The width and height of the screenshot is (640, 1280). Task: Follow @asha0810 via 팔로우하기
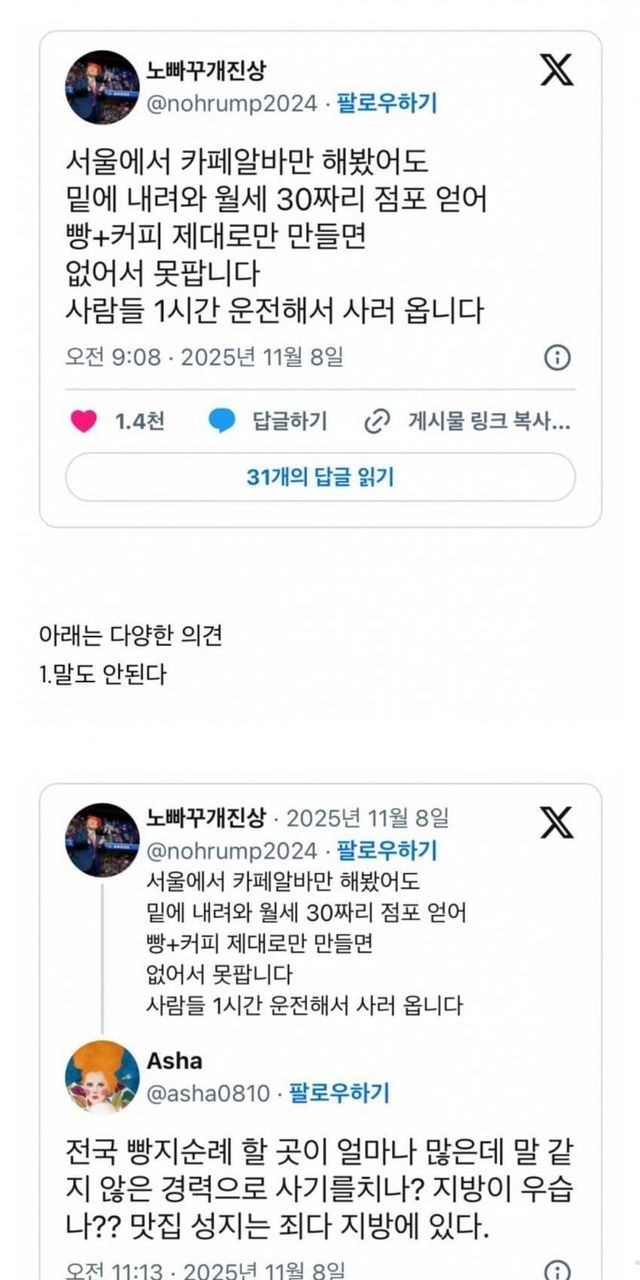pos(339,1094)
